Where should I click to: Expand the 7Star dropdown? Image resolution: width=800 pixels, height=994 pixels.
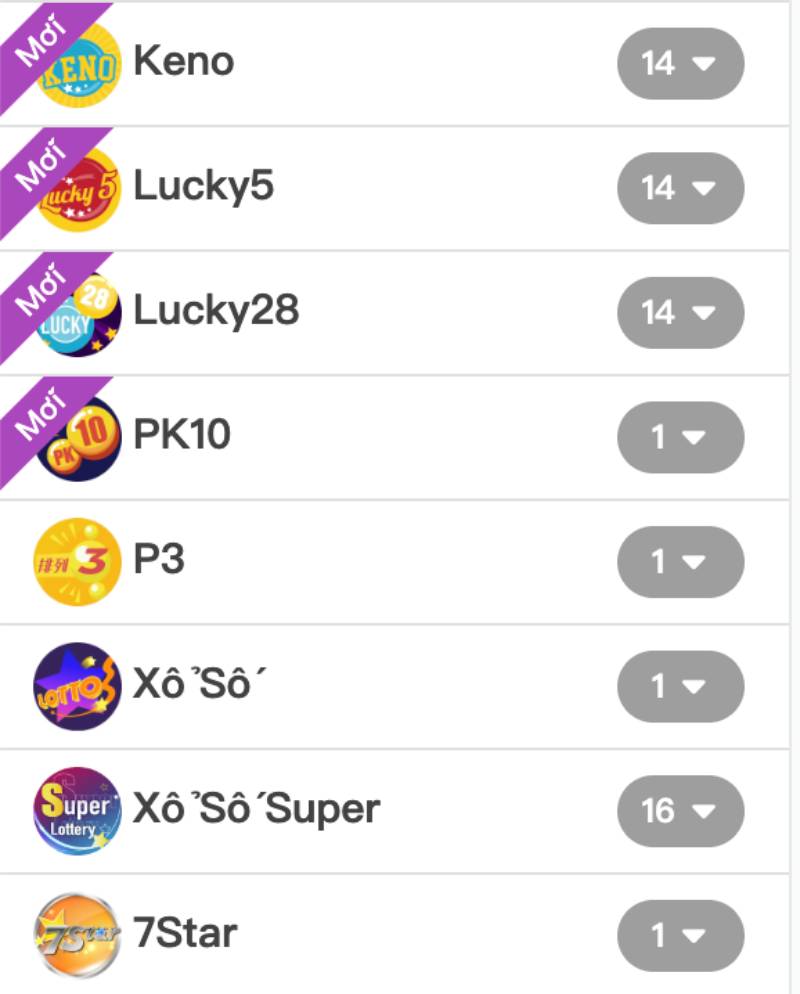coord(680,936)
